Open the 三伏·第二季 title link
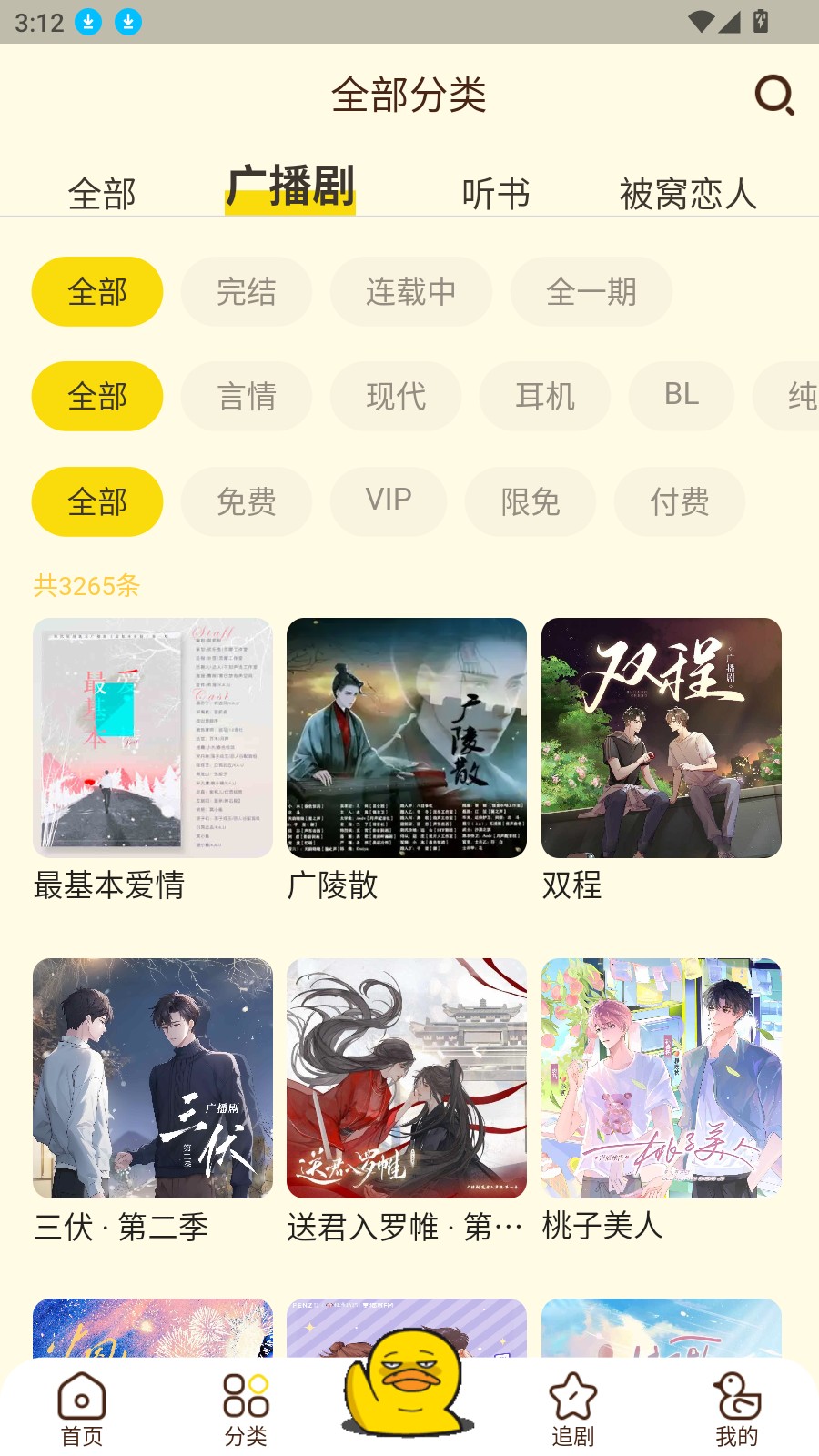 (121, 1227)
